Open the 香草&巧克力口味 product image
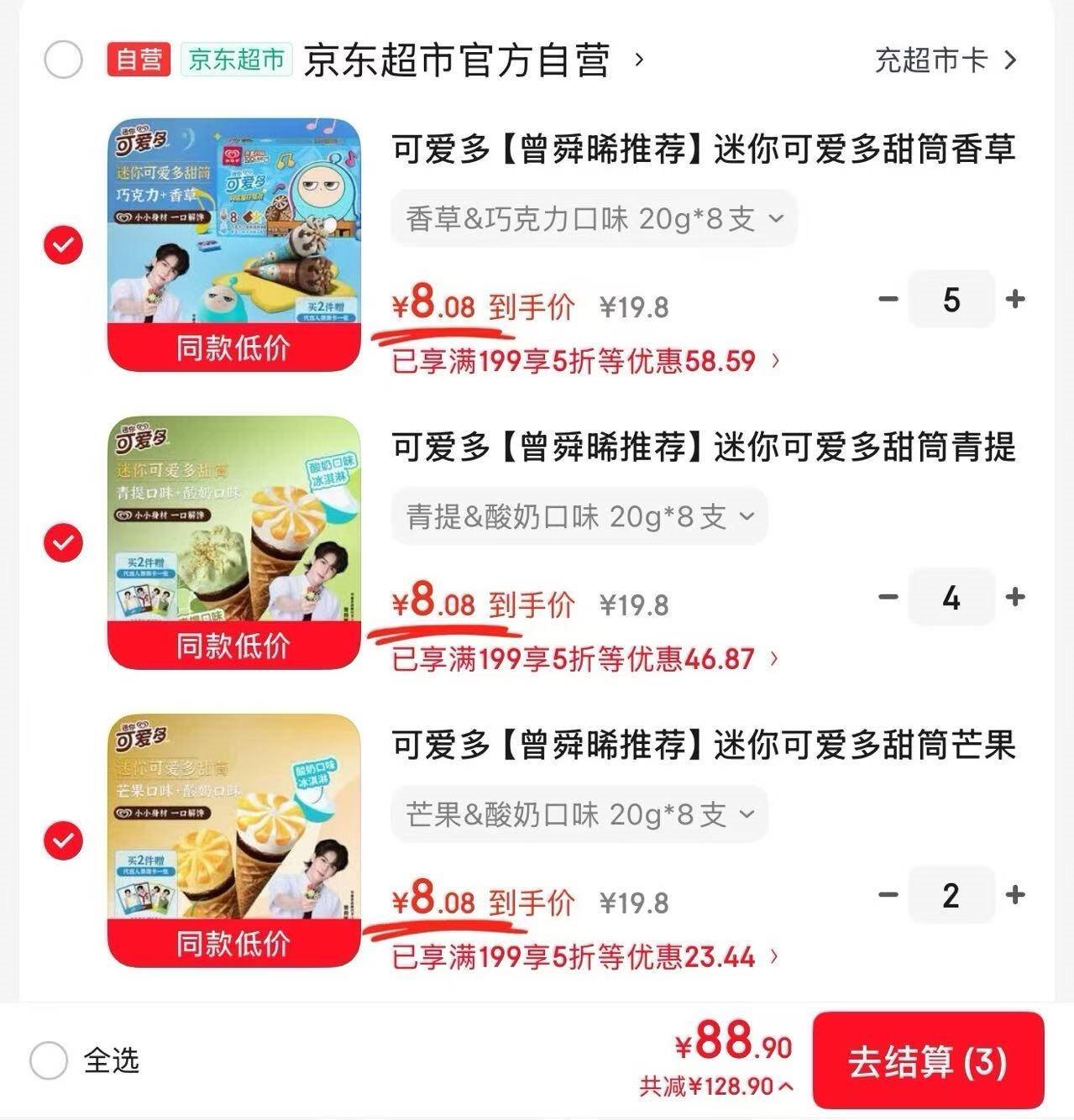This screenshot has height=1120, width=1074. point(234,243)
